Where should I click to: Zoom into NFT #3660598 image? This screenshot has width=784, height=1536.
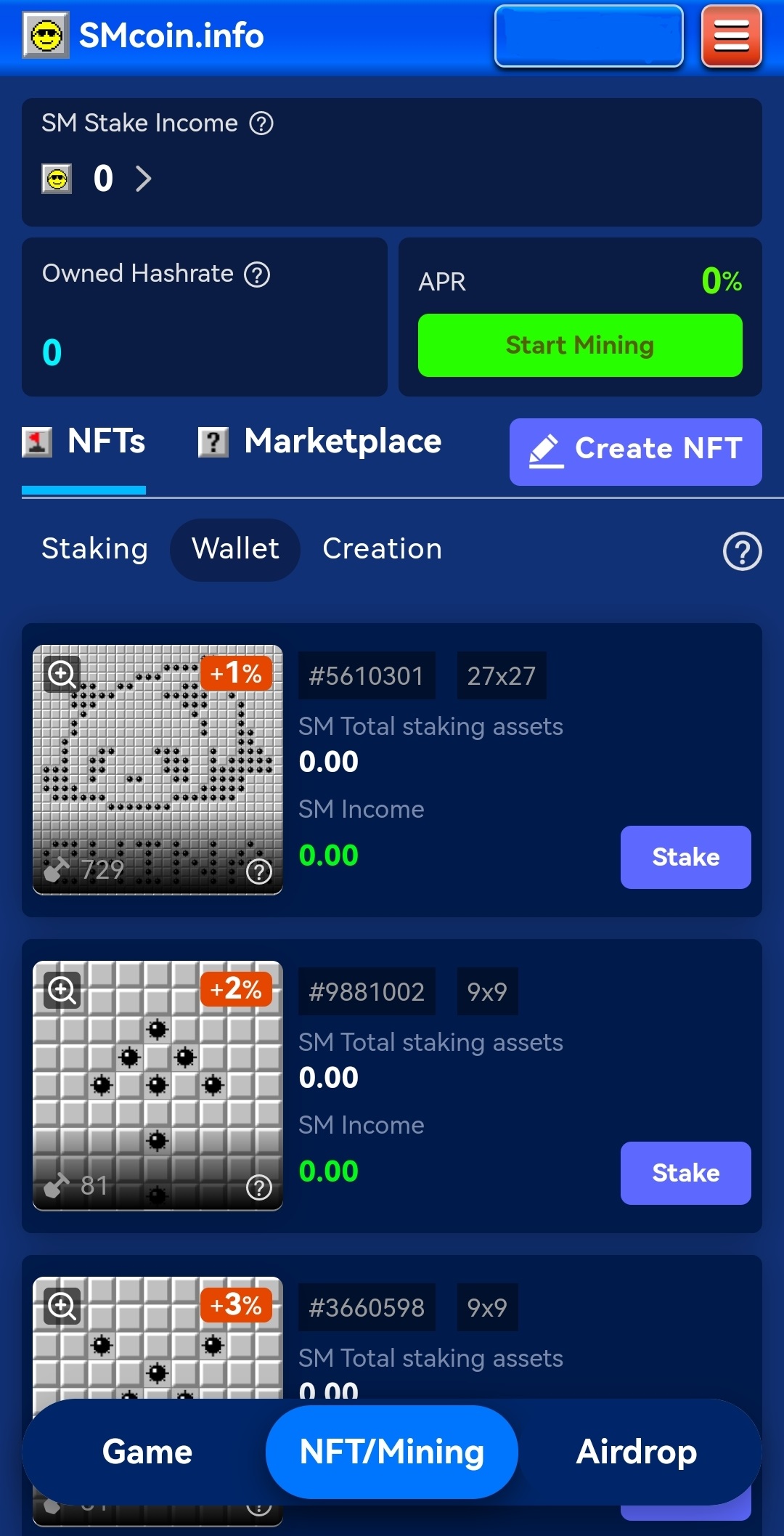tap(62, 1307)
